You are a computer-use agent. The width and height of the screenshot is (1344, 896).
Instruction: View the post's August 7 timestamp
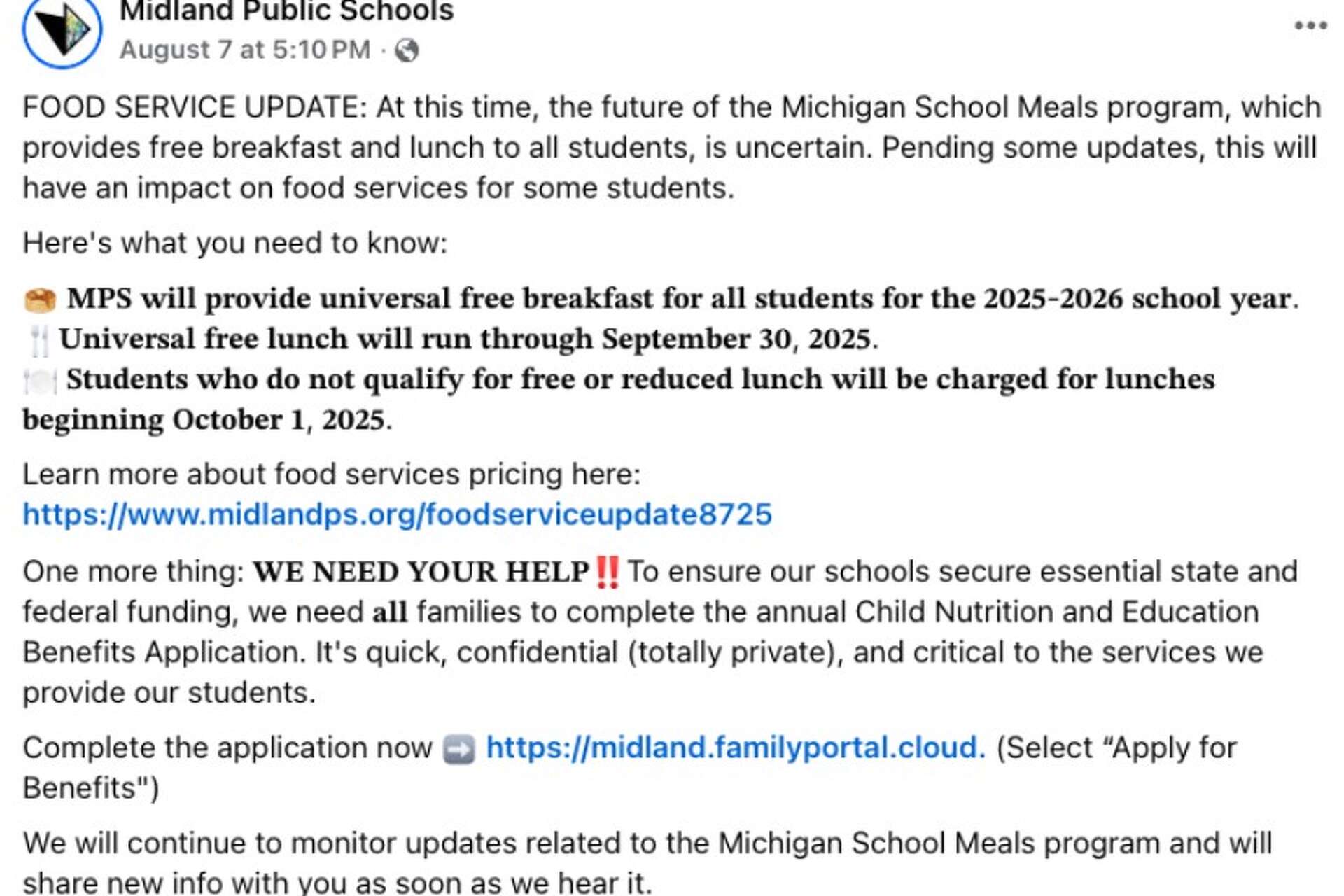(244, 50)
